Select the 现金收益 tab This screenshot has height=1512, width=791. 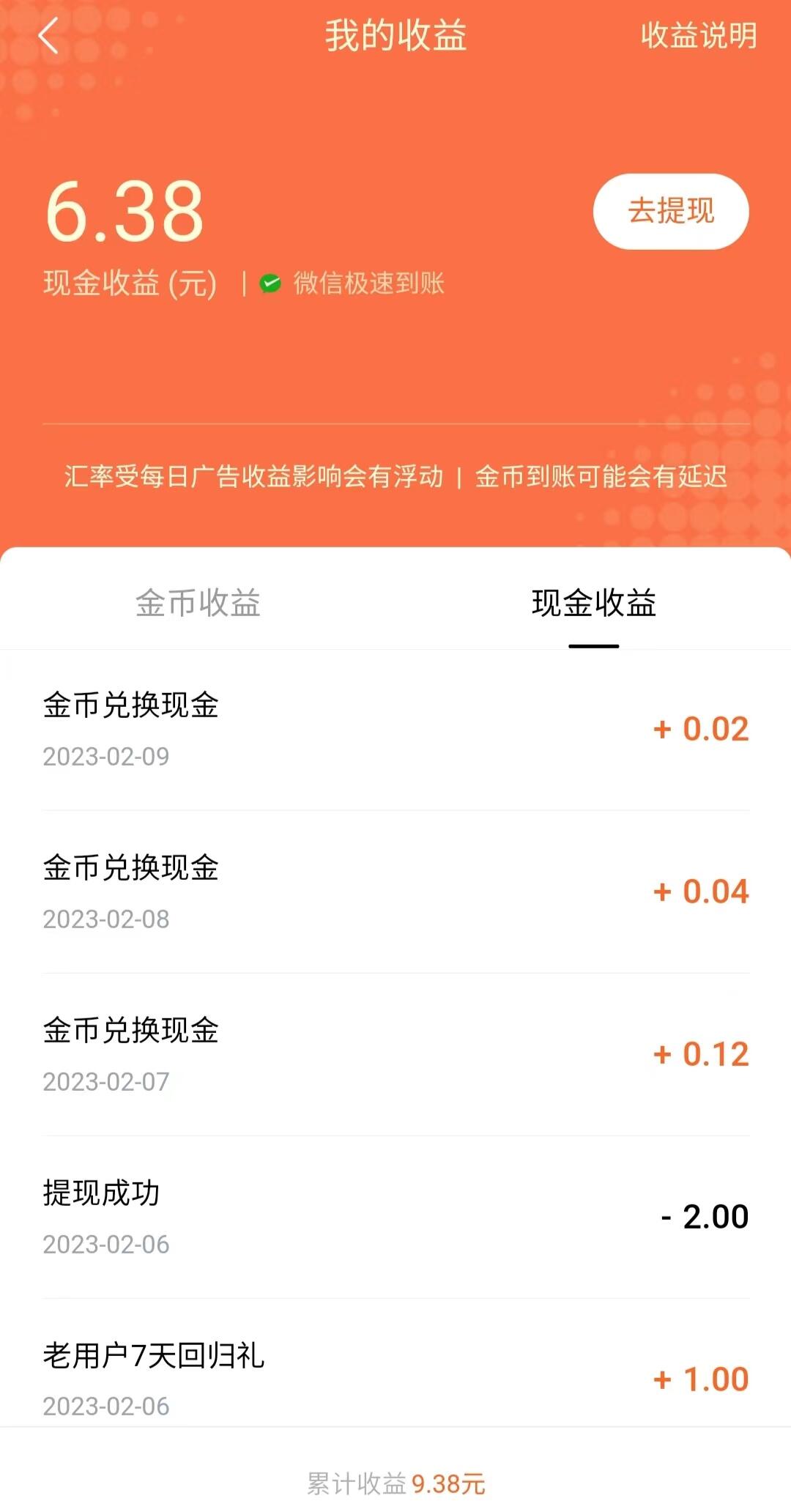point(593,603)
